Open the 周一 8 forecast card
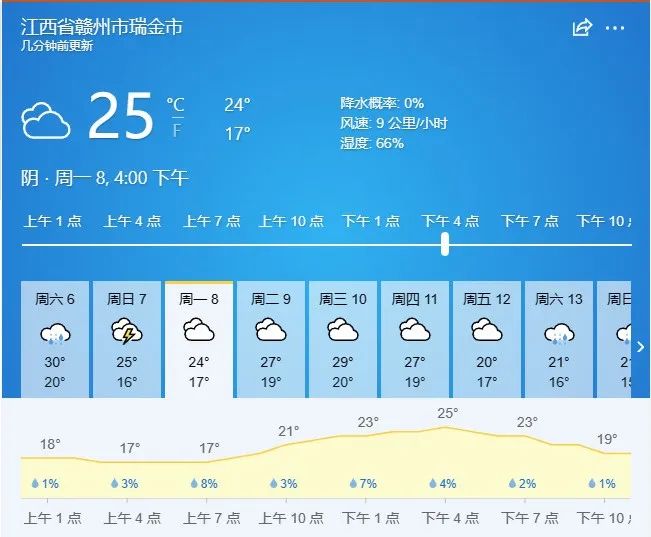Screen dimensions: 651x537 (199, 340)
